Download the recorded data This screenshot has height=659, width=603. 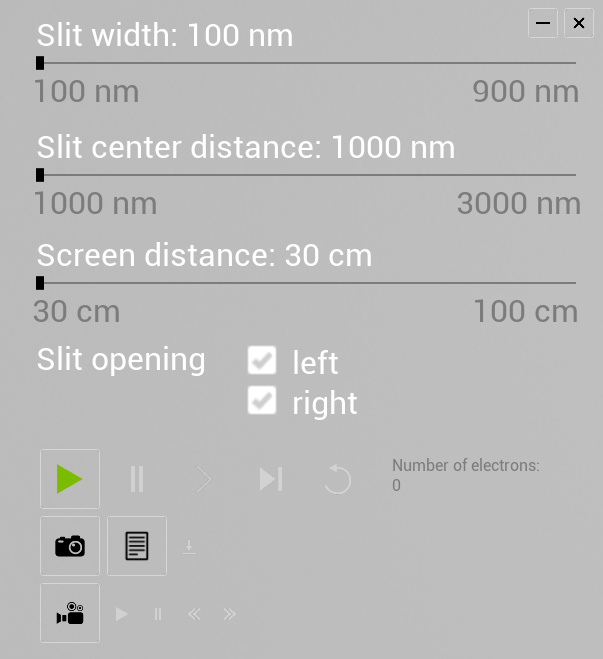[x=189, y=547]
